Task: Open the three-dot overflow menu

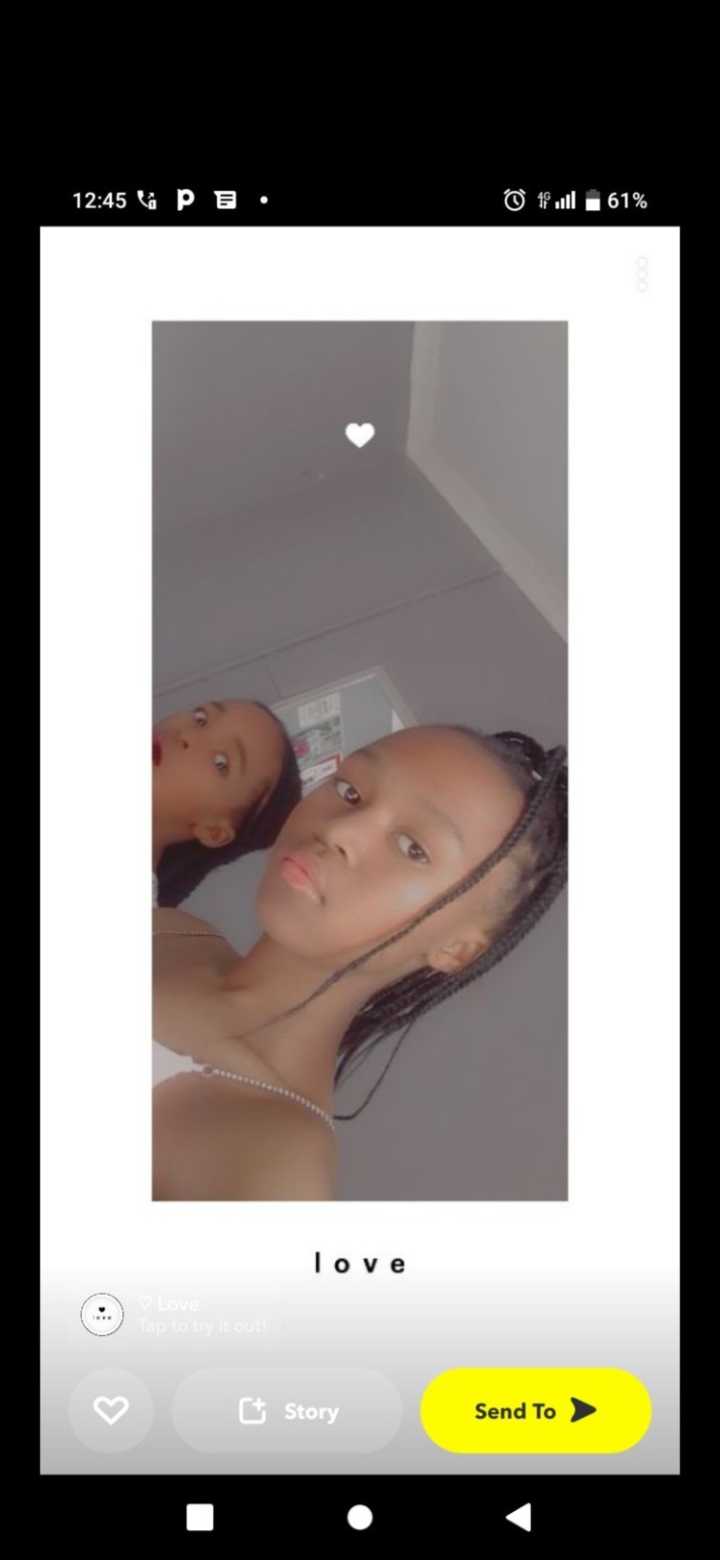Action: click(x=642, y=274)
